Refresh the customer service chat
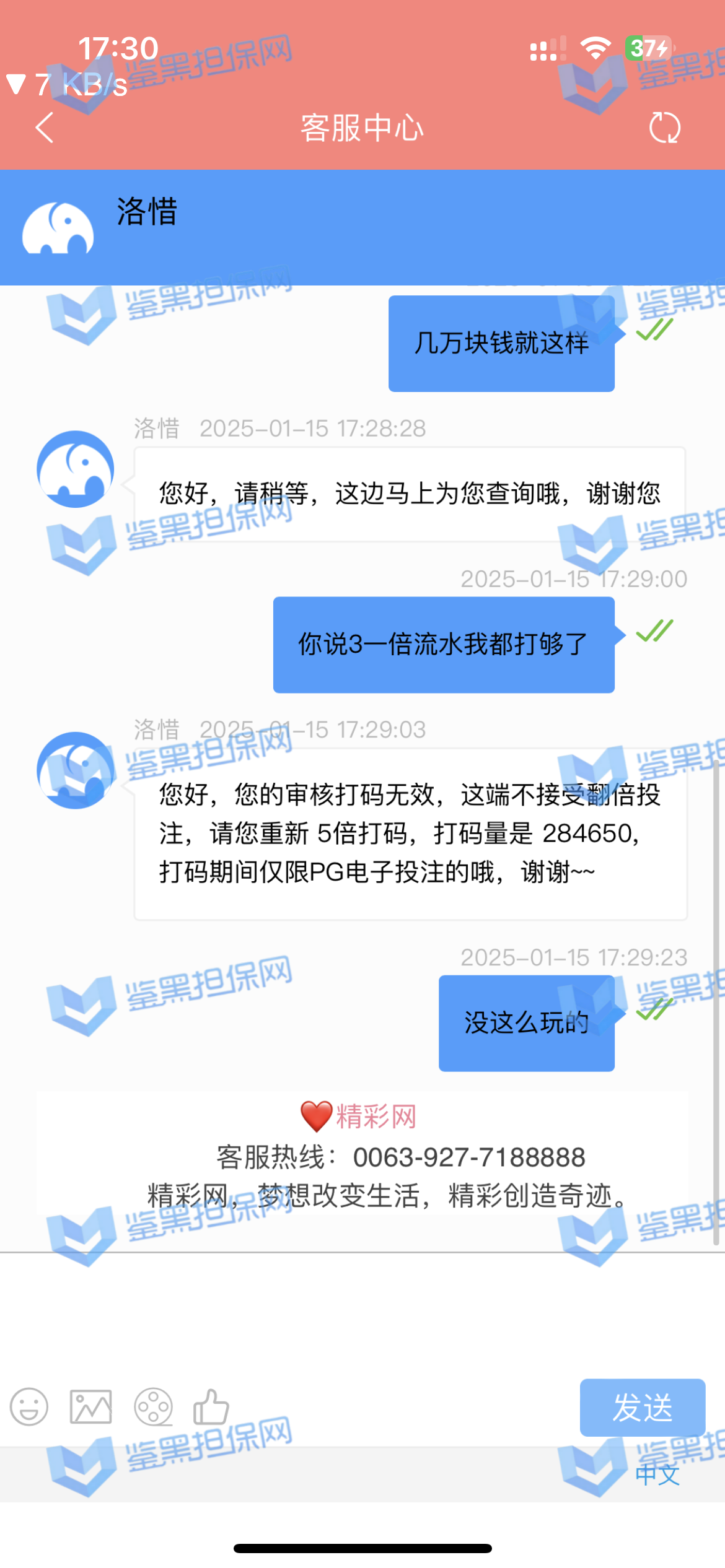725x1568 pixels. pyautogui.click(x=664, y=128)
